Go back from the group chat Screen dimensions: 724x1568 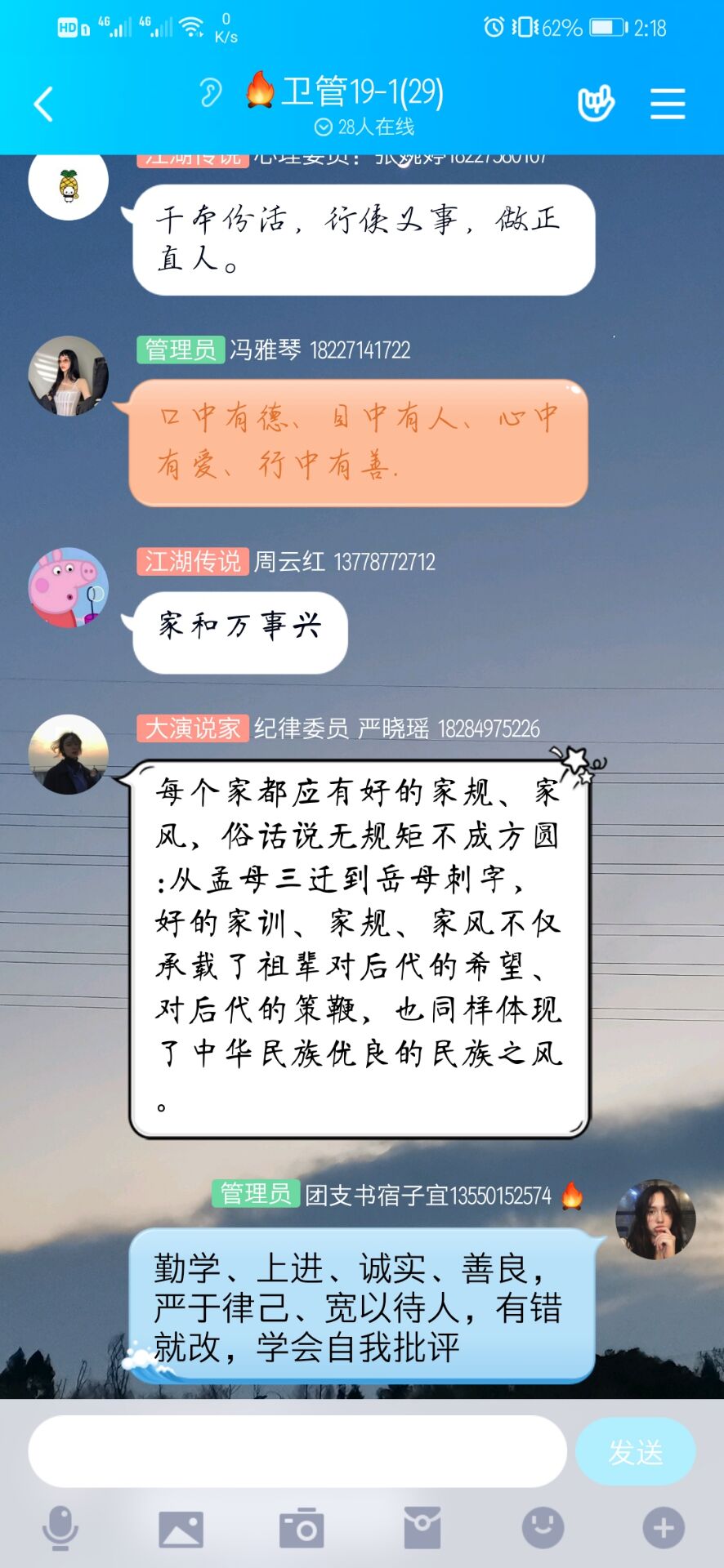click(x=43, y=104)
